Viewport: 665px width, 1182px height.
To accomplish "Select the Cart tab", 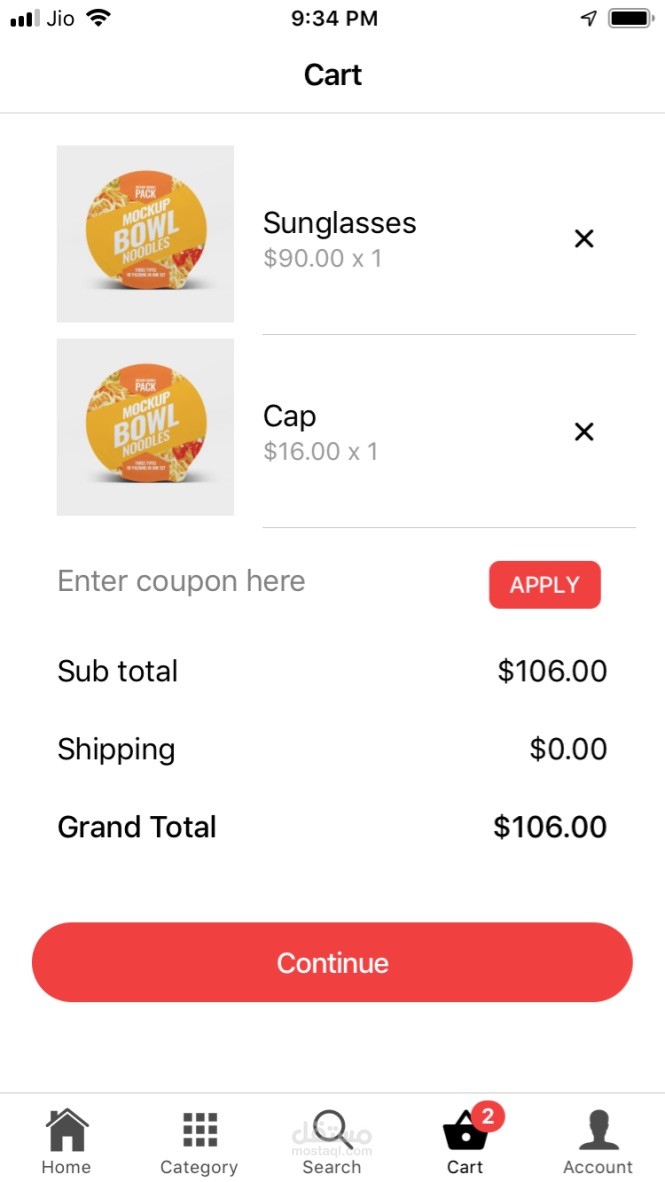I will point(465,1140).
